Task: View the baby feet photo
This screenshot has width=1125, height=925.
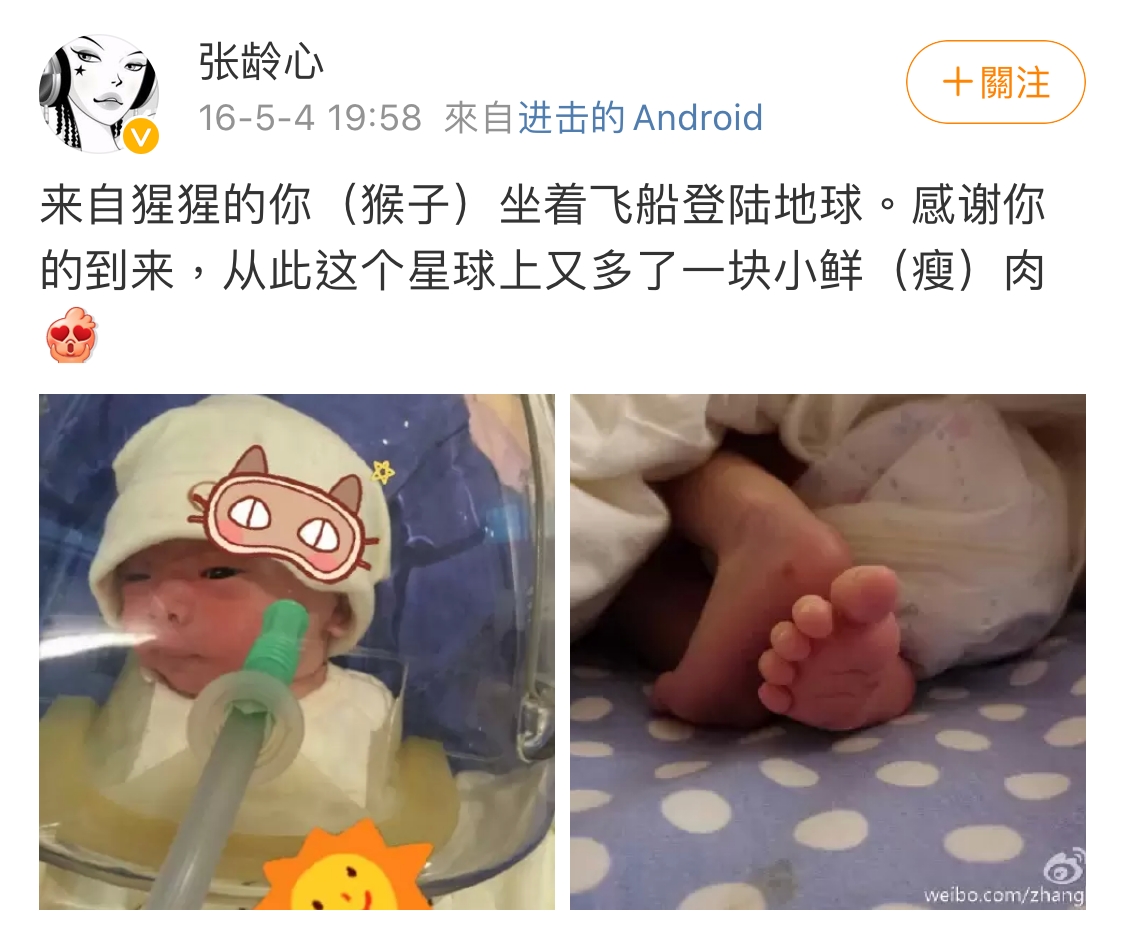Action: 827,651
